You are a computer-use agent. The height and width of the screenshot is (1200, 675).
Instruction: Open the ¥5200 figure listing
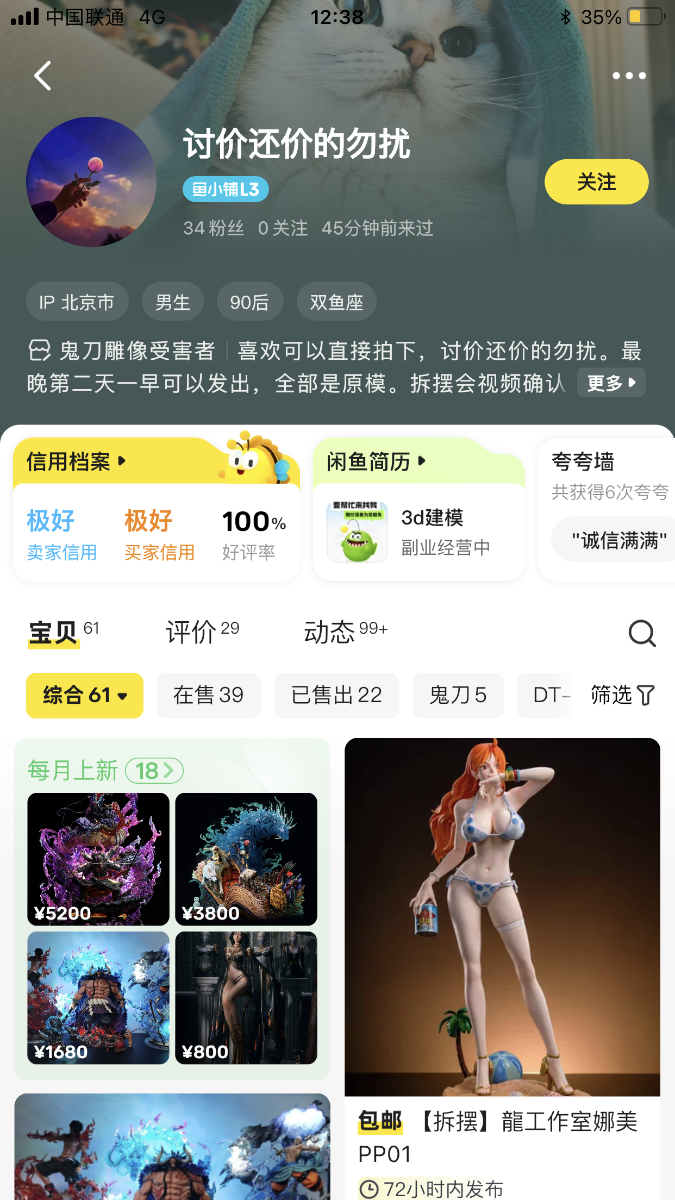(x=98, y=858)
